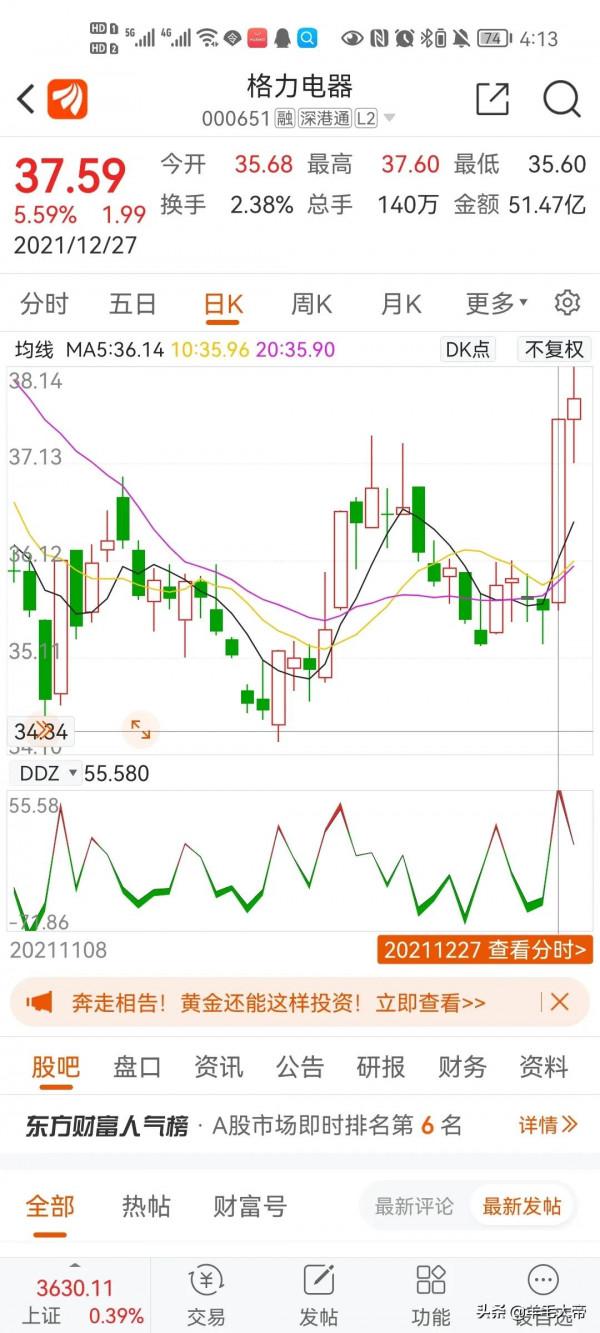The width and height of the screenshot is (600, 1333).
Task: View 东方财富人气榜 详情
Action: tap(548, 1125)
